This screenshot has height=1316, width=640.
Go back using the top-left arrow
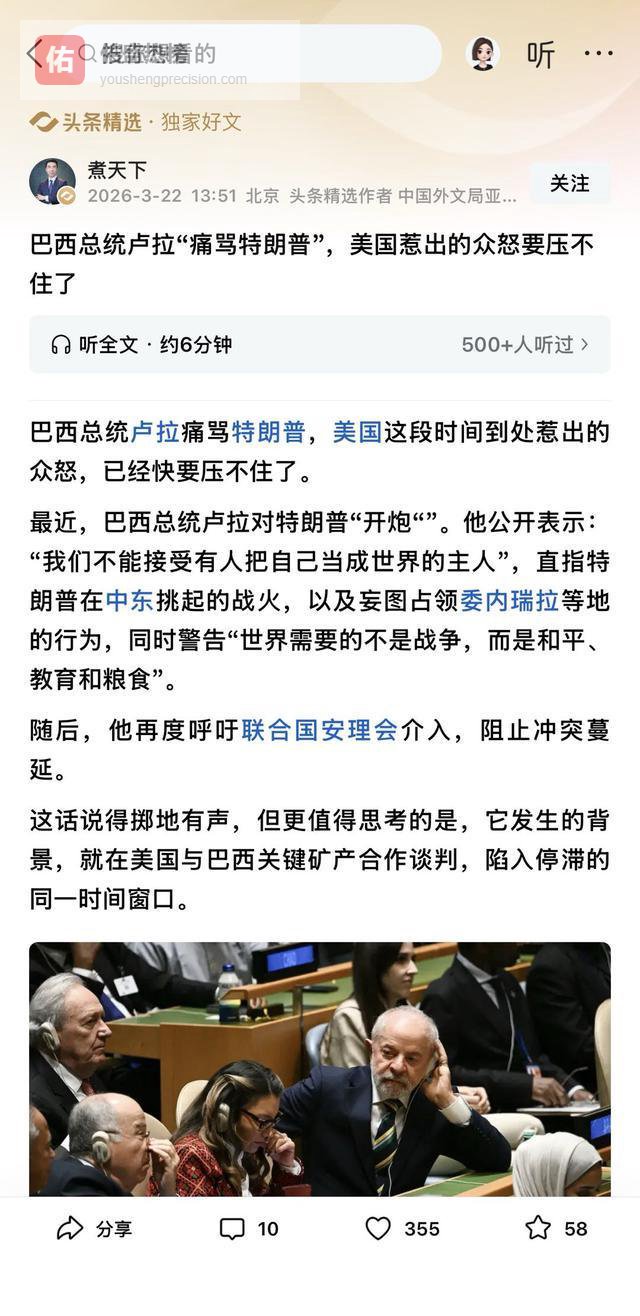coord(33,53)
